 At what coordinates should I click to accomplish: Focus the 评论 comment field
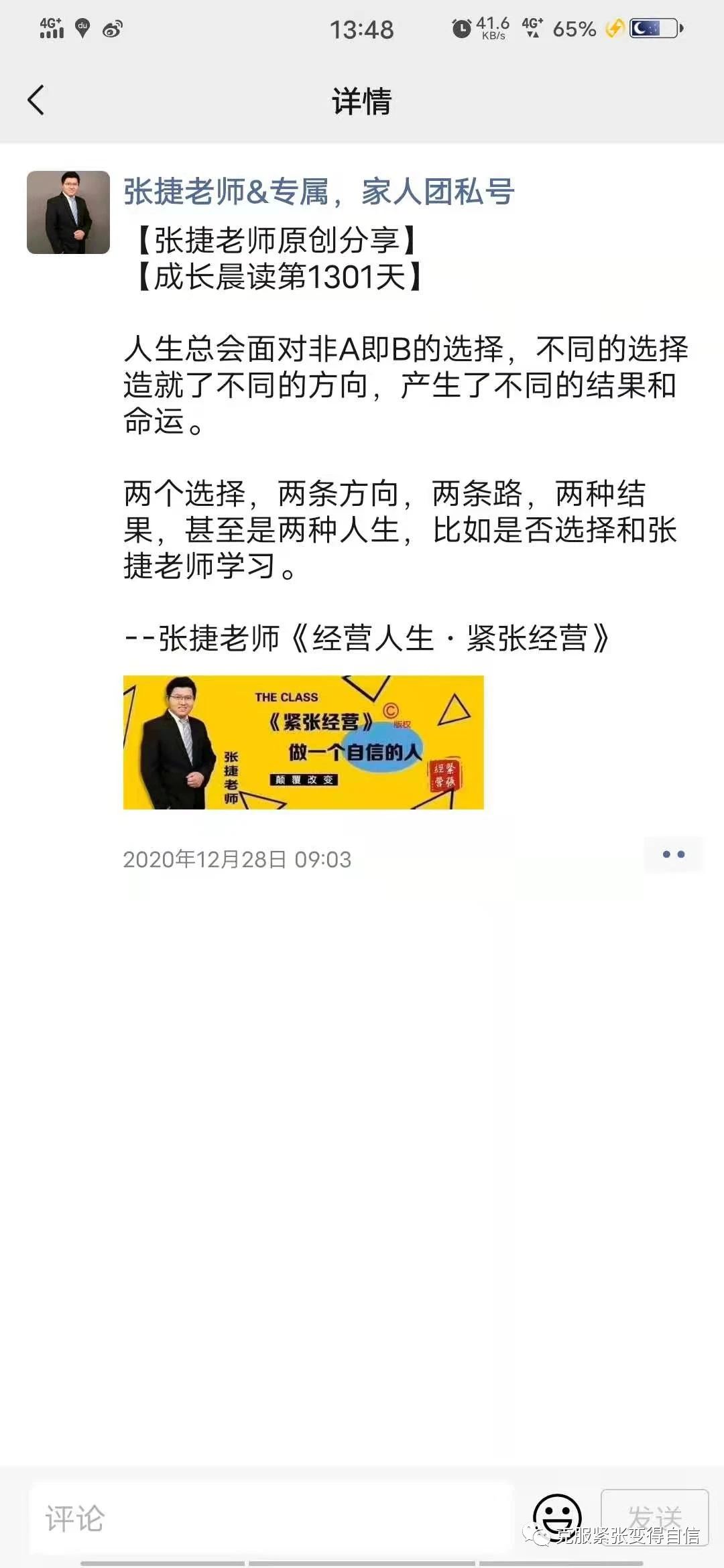[x=271, y=1517]
